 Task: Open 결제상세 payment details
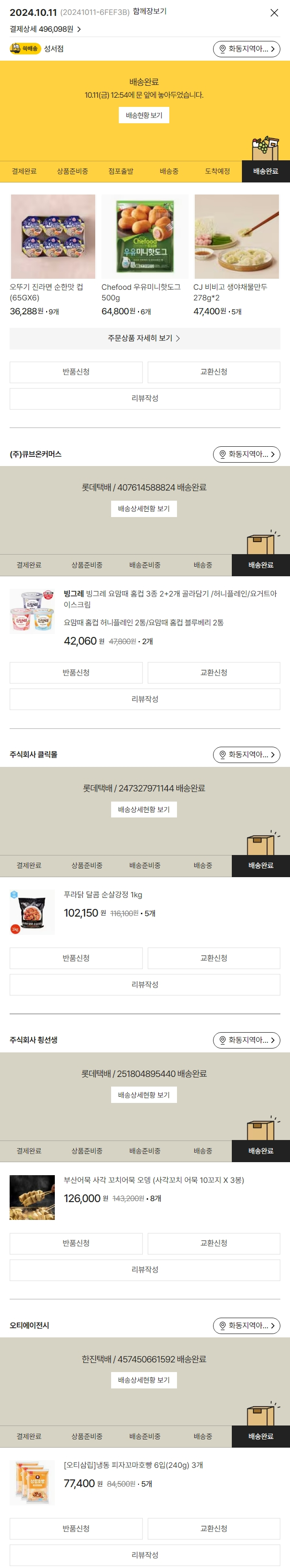[x=45, y=29]
